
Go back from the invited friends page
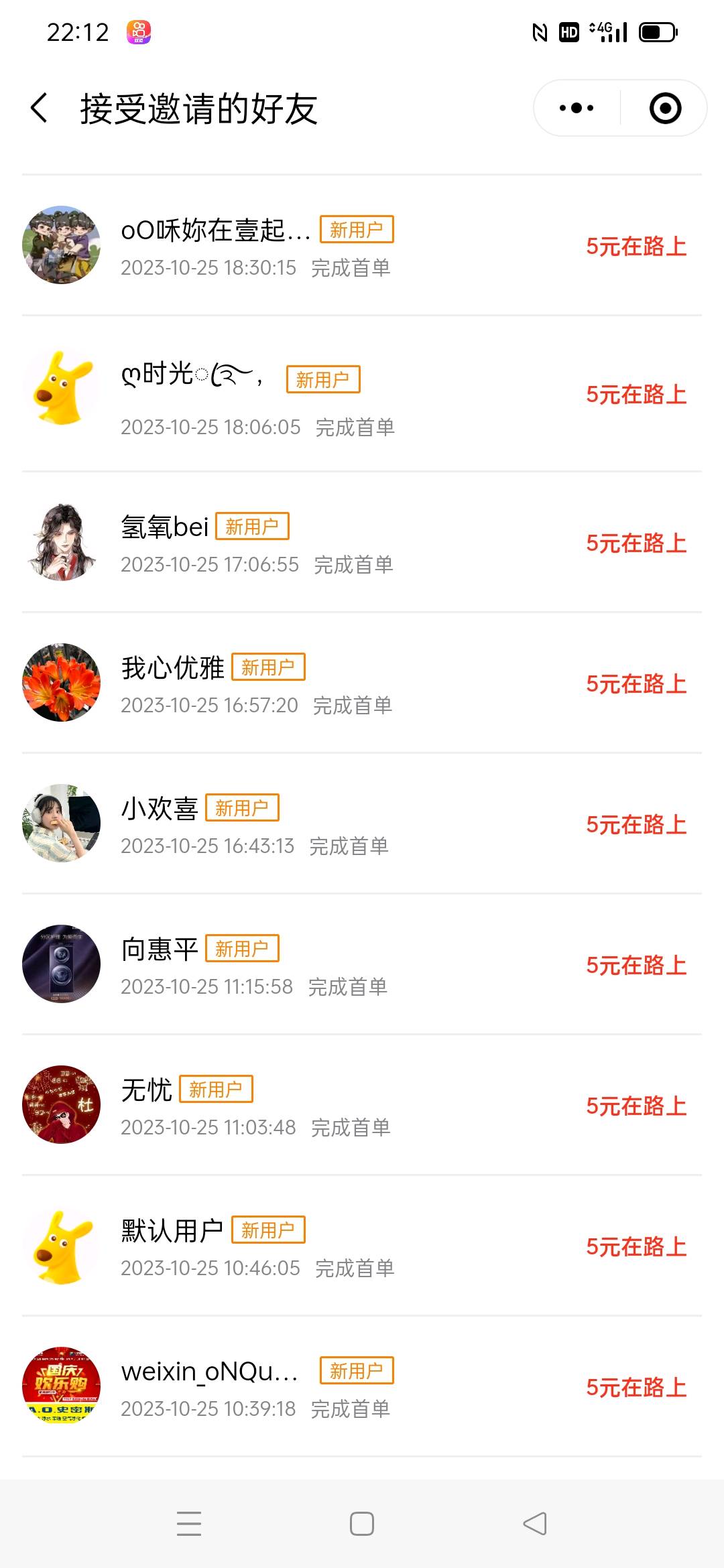(40, 108)
